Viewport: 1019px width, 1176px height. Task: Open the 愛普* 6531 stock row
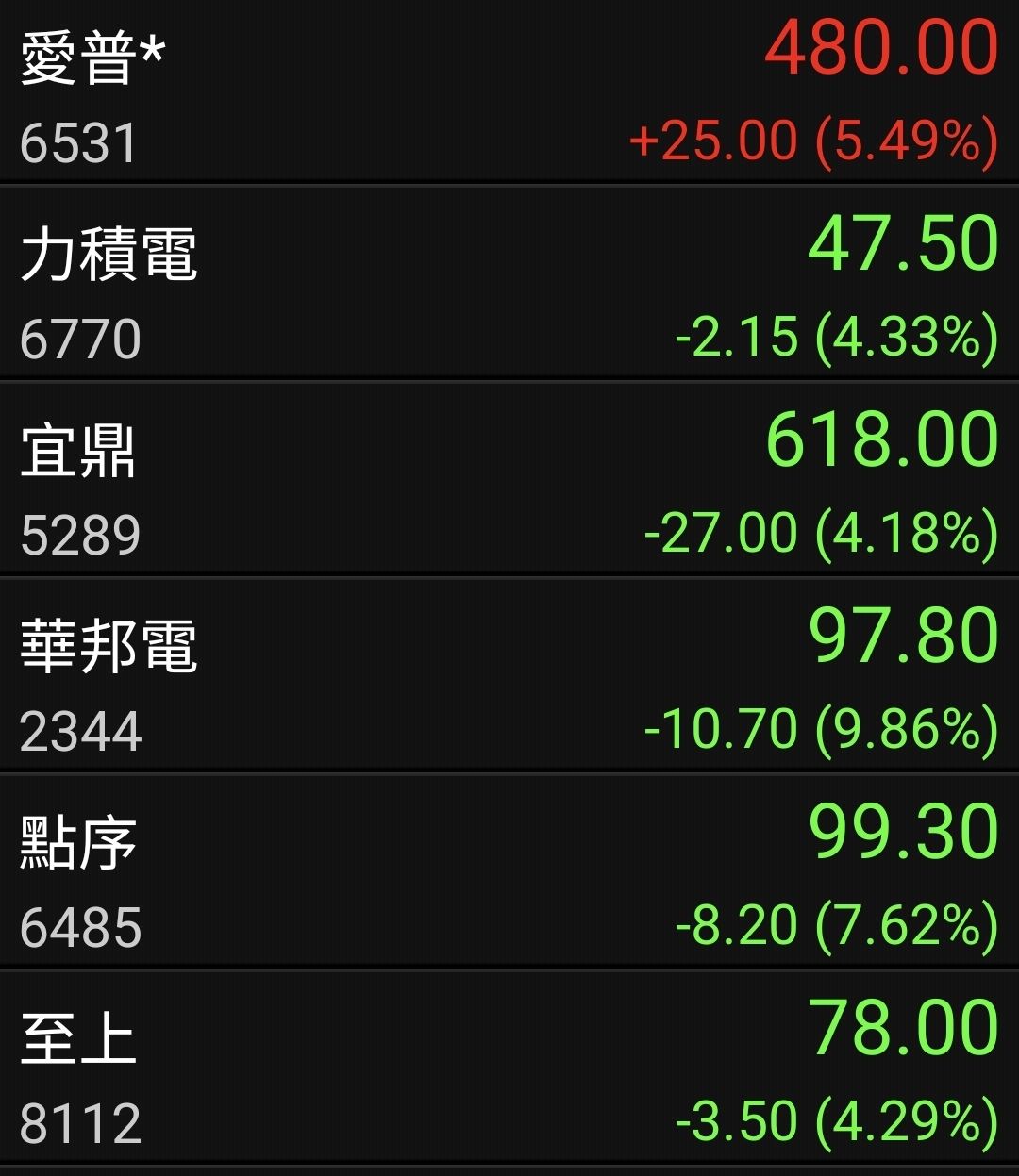[x=509, y=91]
